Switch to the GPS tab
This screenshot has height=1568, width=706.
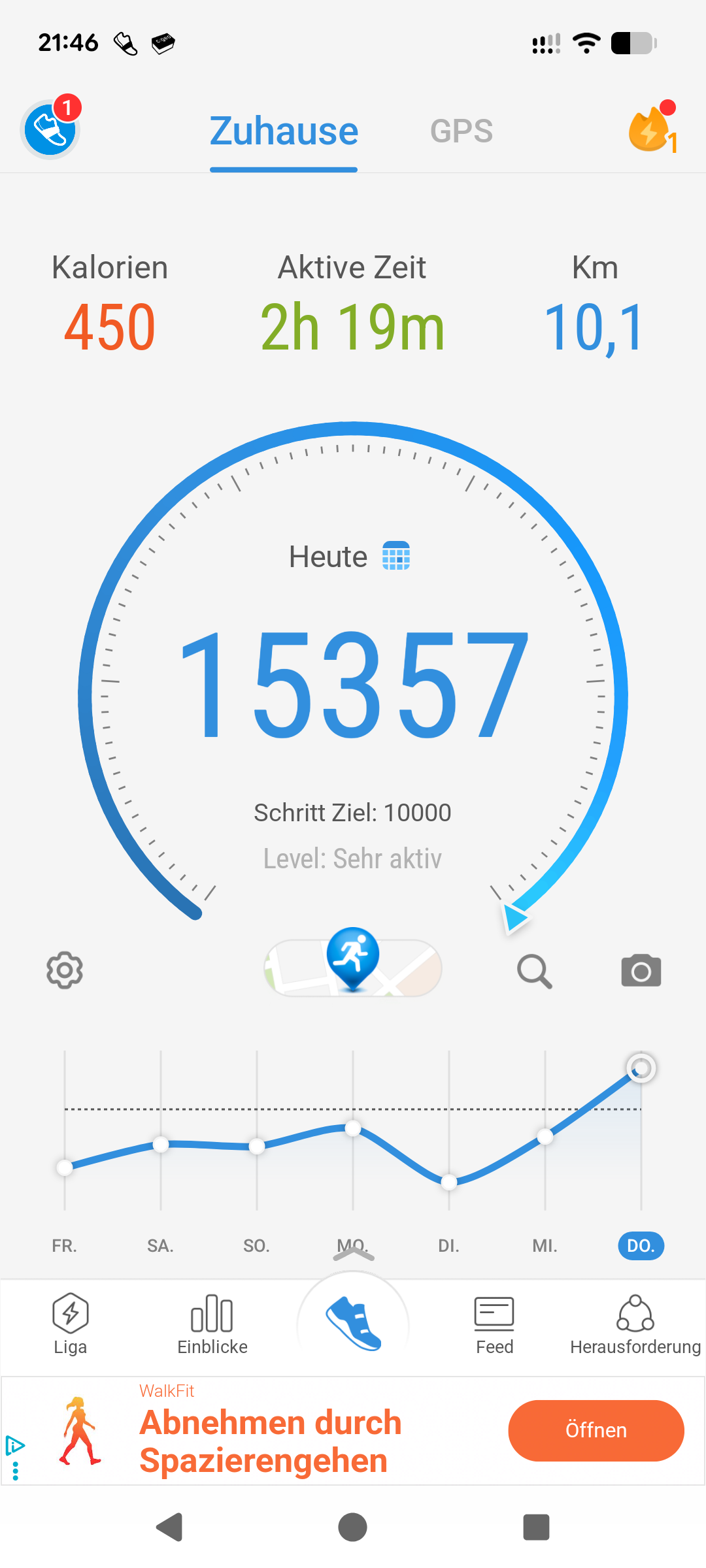(x=462, y=131)
